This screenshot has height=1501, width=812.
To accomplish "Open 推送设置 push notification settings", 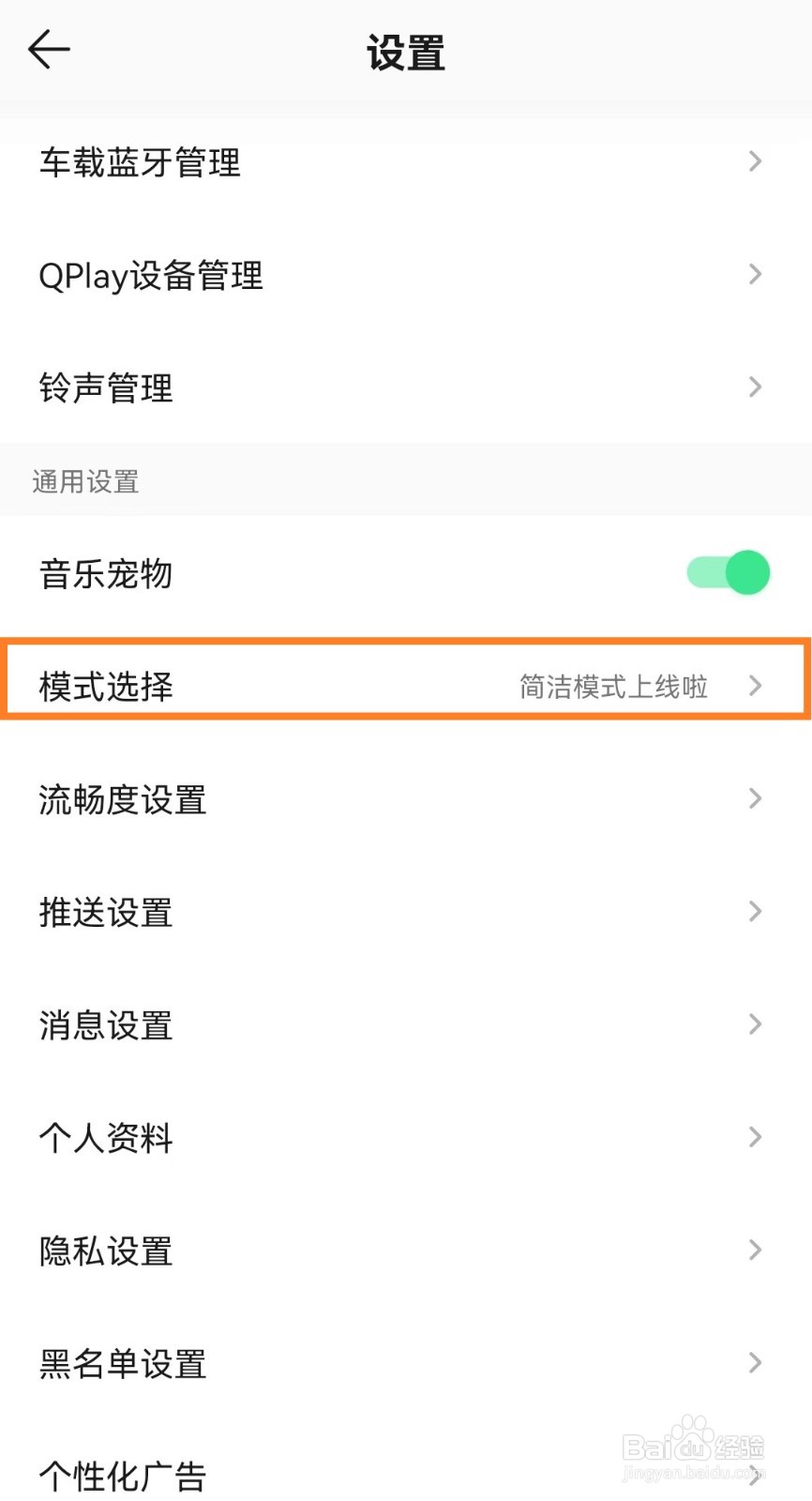I will coord(105,912).
